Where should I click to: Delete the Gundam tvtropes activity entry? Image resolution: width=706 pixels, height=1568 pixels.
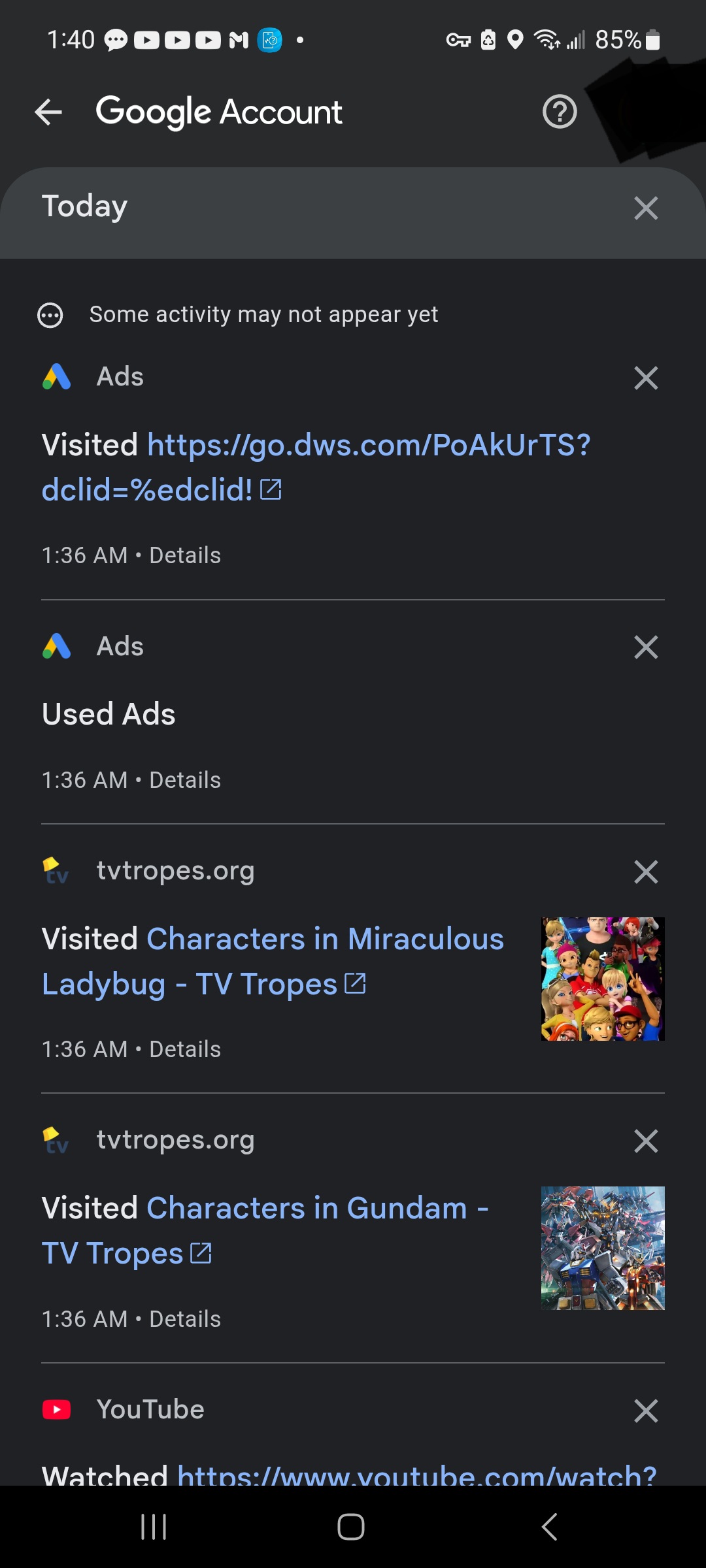(645, 1141)
